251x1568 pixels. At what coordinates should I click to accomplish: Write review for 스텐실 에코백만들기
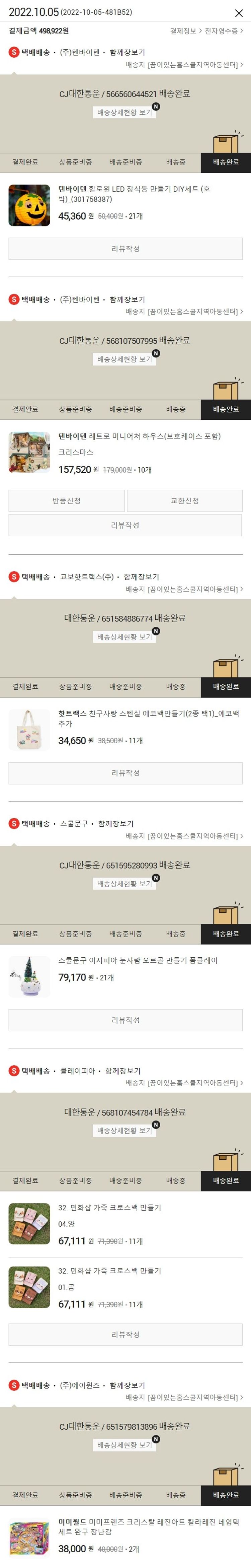[125, 773]
